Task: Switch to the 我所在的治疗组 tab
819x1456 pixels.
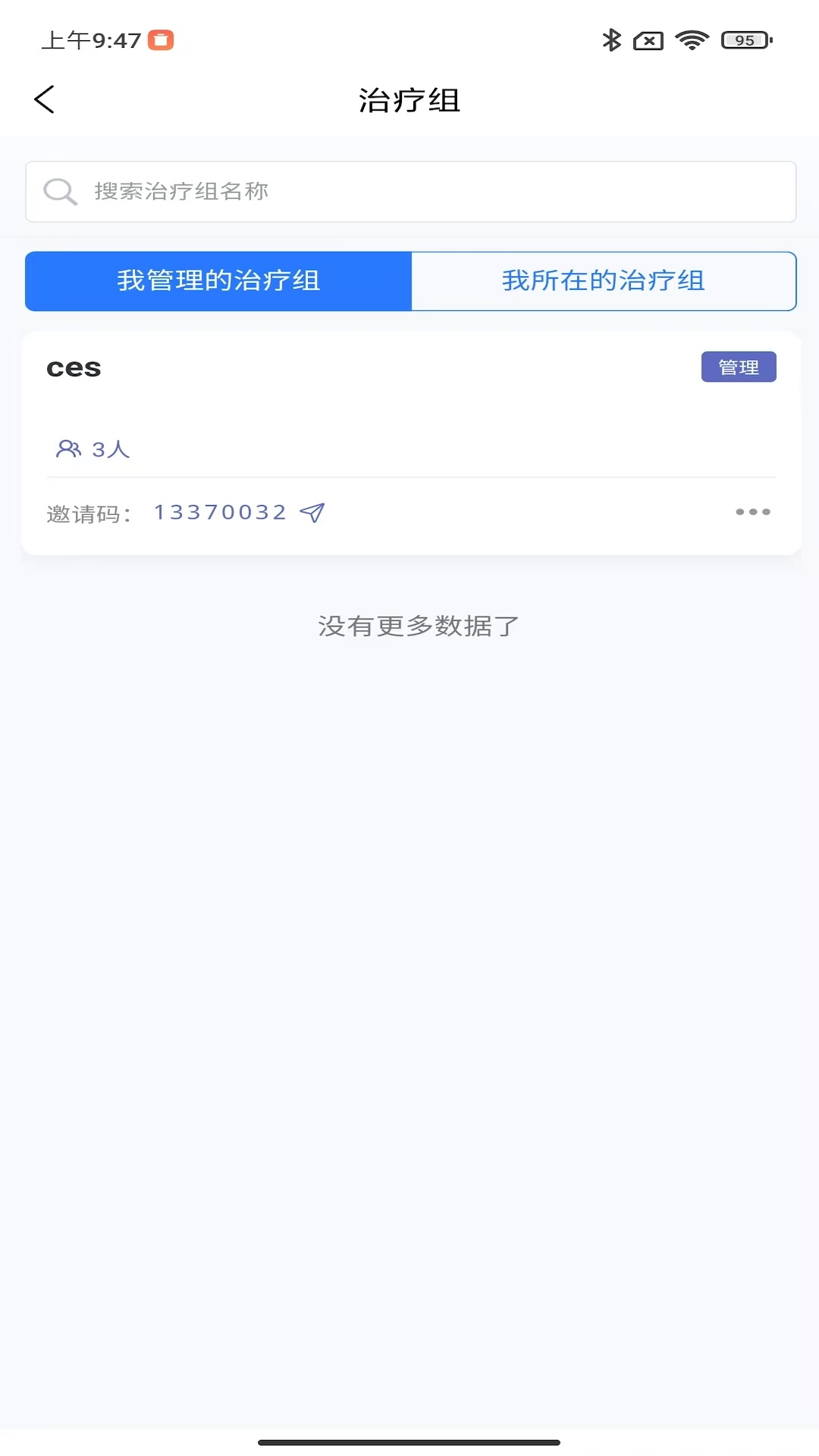Action: 603,281
